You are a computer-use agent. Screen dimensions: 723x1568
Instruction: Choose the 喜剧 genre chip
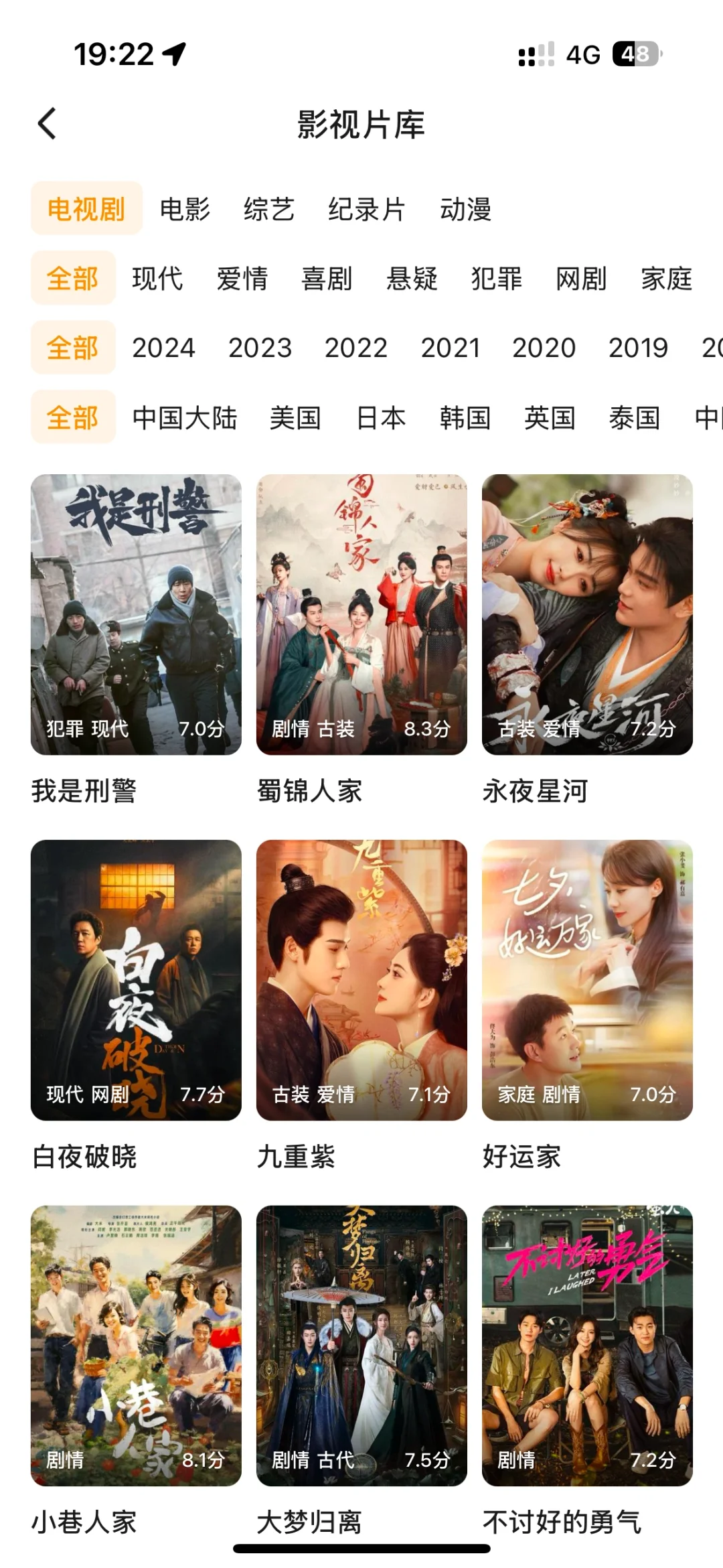click(327, 279)
